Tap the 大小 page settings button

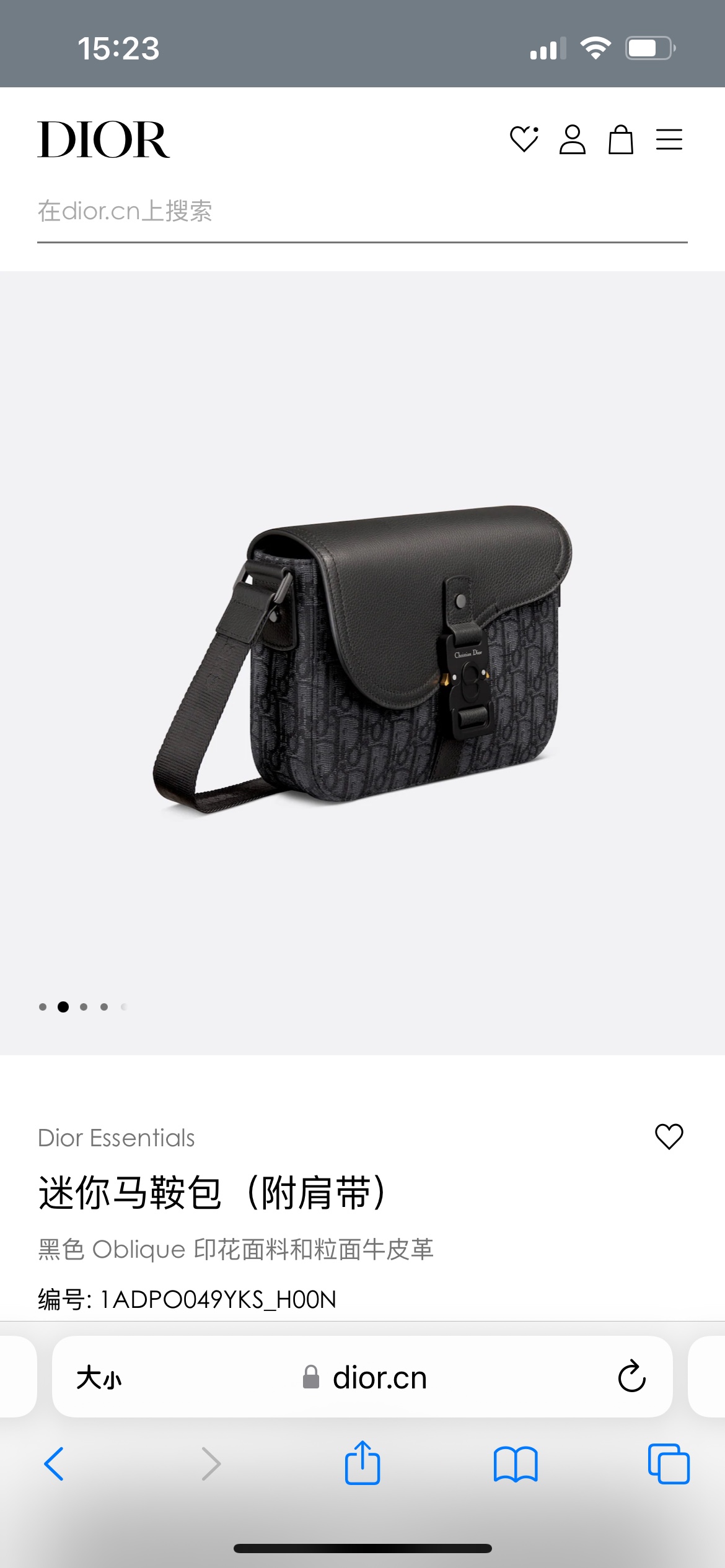pos(99,1378)
